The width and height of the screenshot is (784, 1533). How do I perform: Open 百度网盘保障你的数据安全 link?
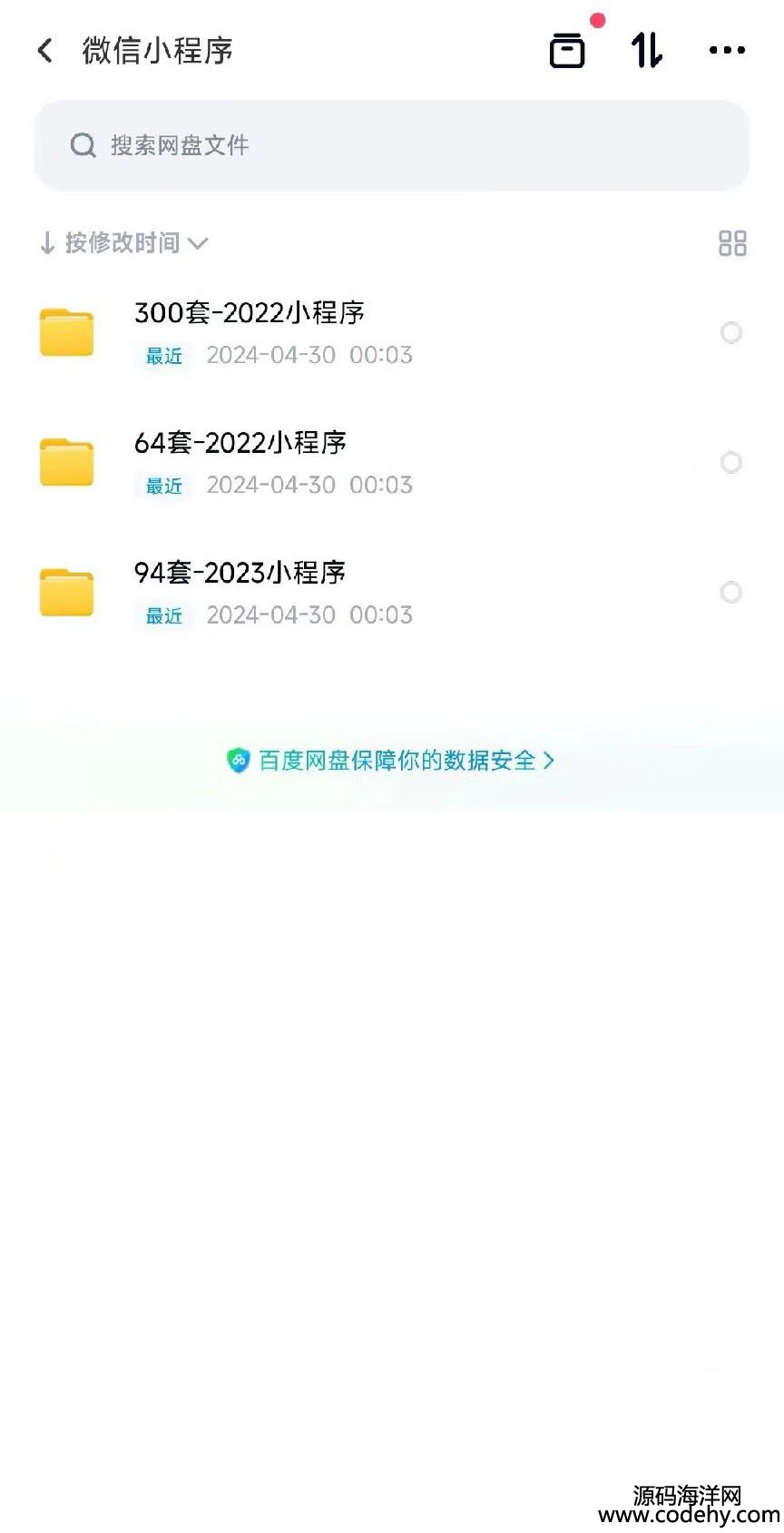(391, 761)
